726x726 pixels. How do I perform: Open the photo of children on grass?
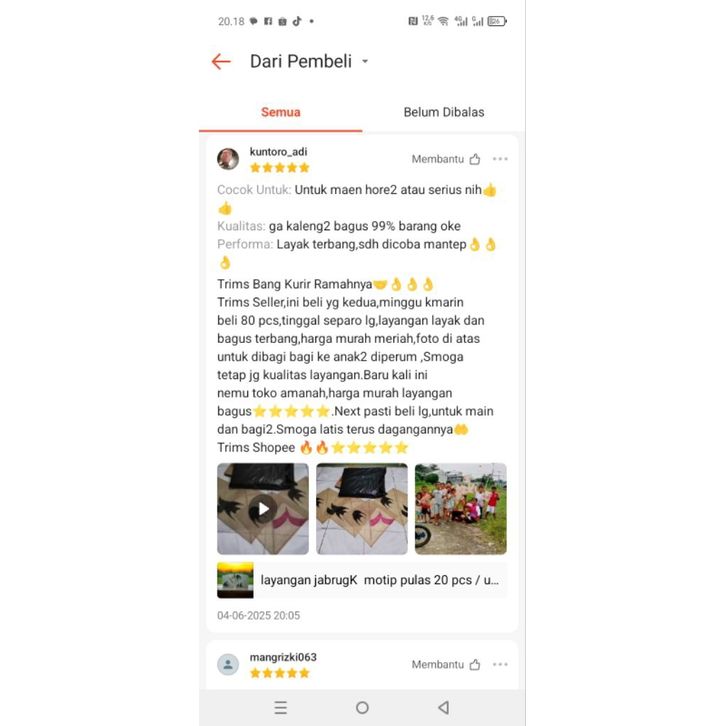460,508
